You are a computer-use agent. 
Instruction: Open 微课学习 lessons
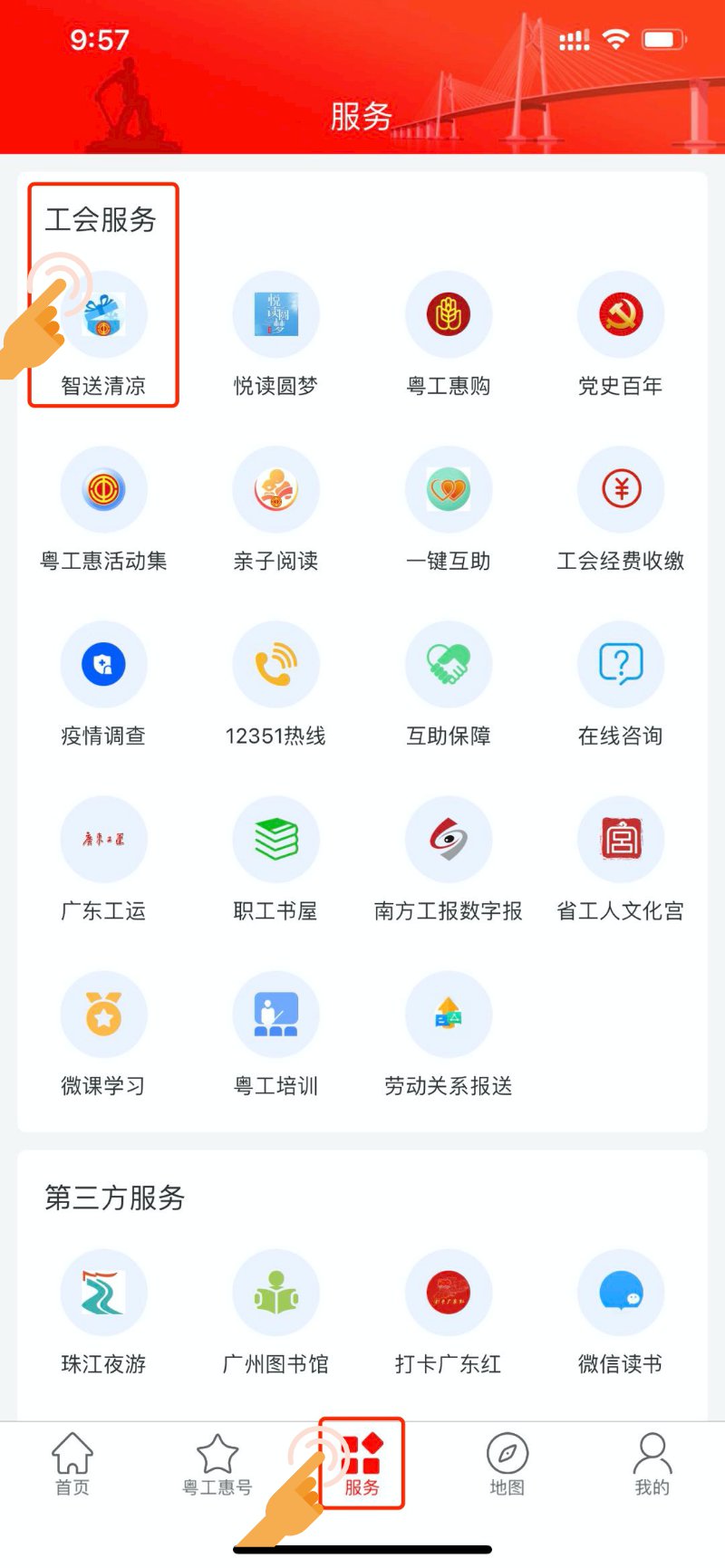103,1015
